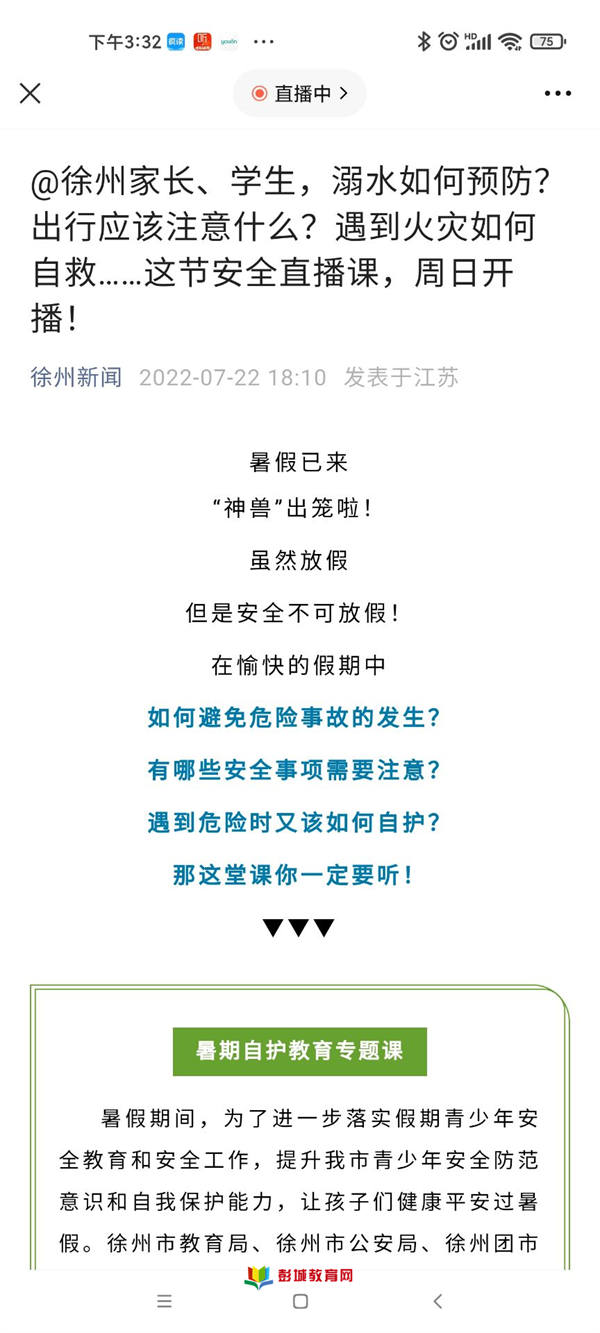Go to the system home screen
This screenshot has width=600, height=1333.
[300, 1301]
